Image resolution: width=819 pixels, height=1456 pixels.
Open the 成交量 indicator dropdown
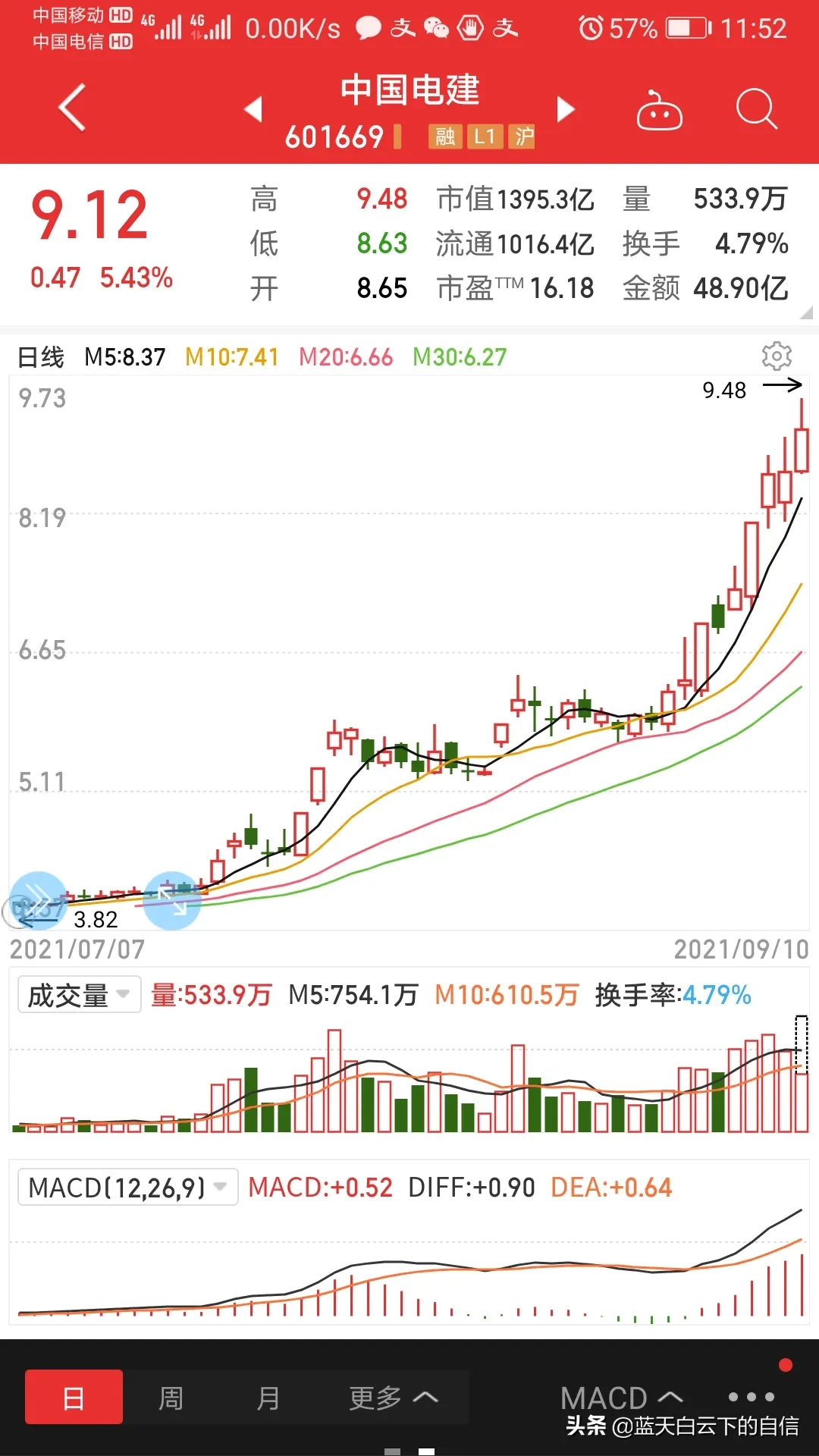tap(80, 994)
